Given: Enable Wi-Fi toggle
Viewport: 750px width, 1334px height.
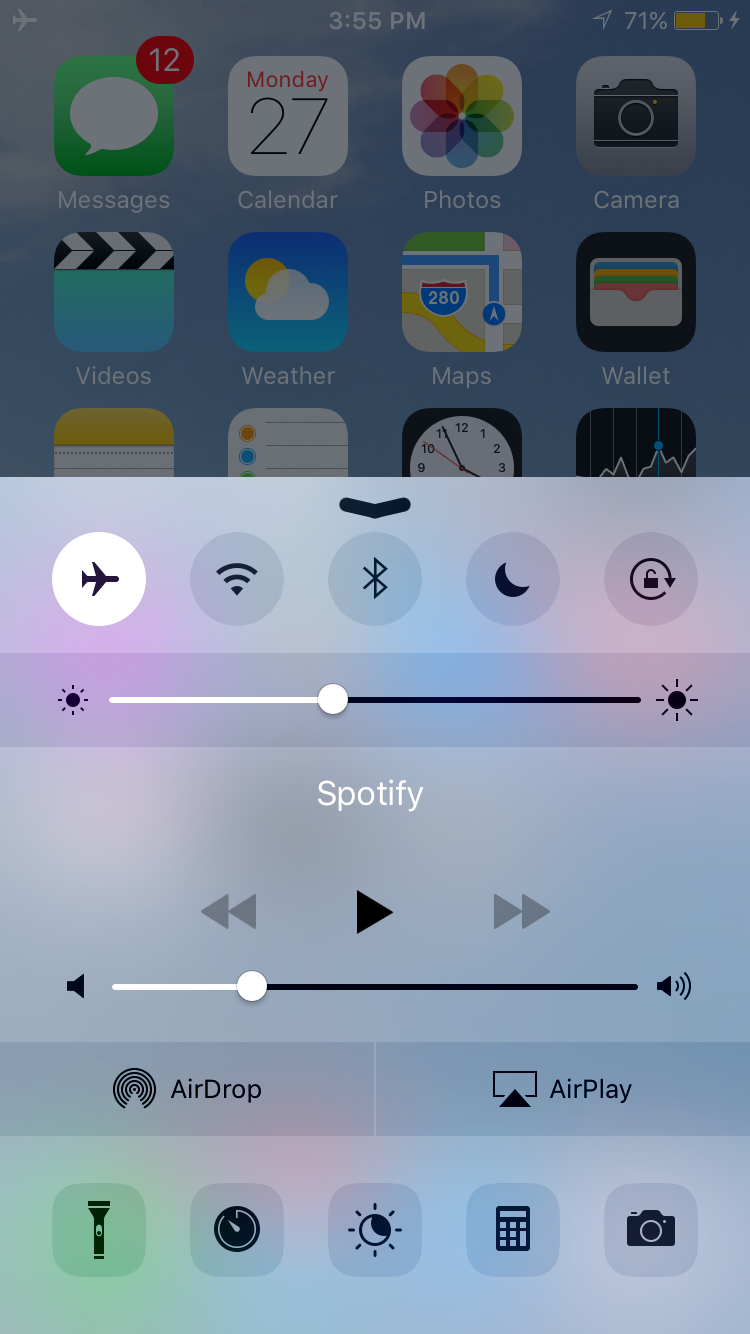Looking at the screenshot, I should [237, 579].
